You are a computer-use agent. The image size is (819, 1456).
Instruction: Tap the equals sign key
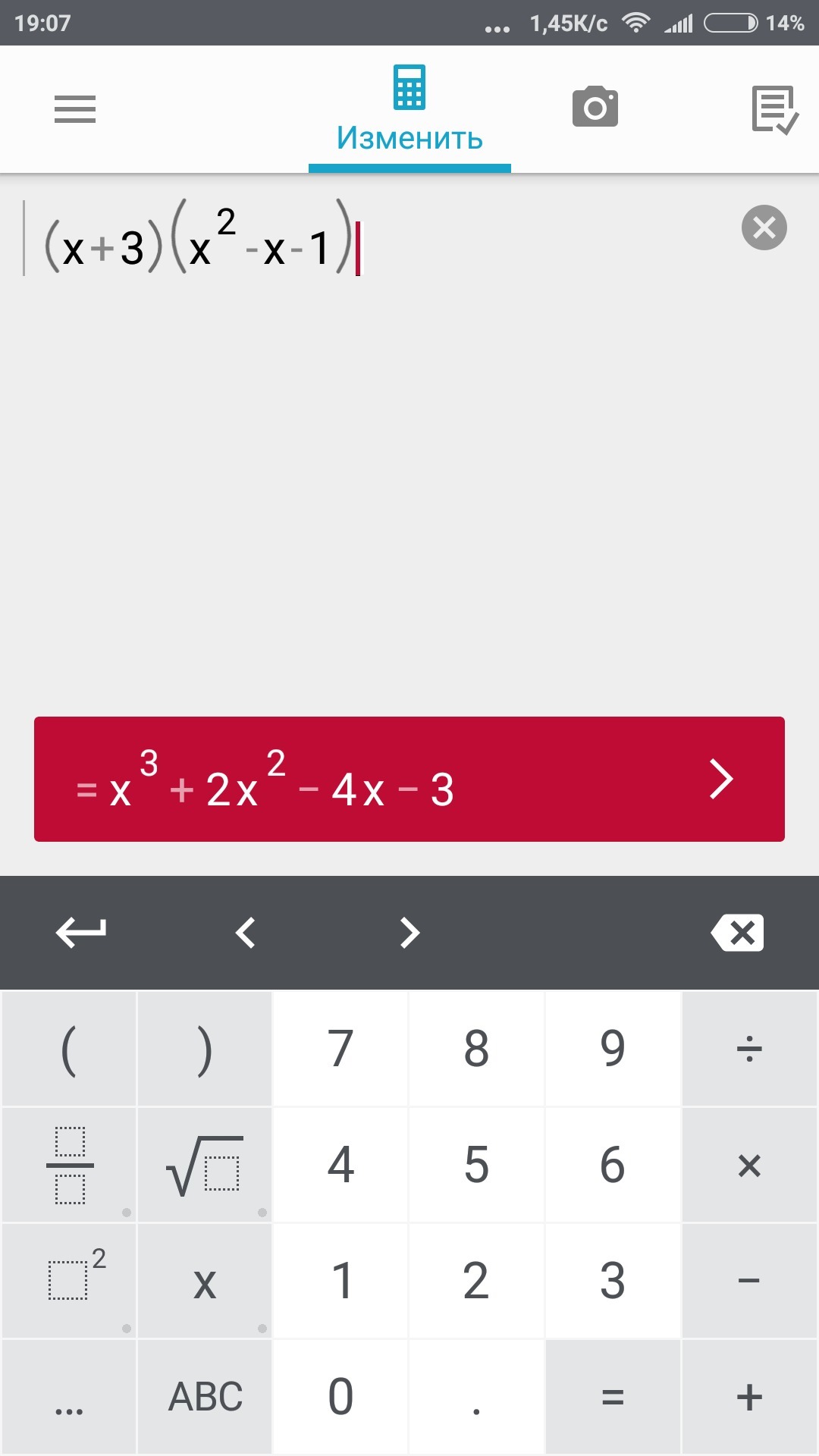[x=613, y=1397]
